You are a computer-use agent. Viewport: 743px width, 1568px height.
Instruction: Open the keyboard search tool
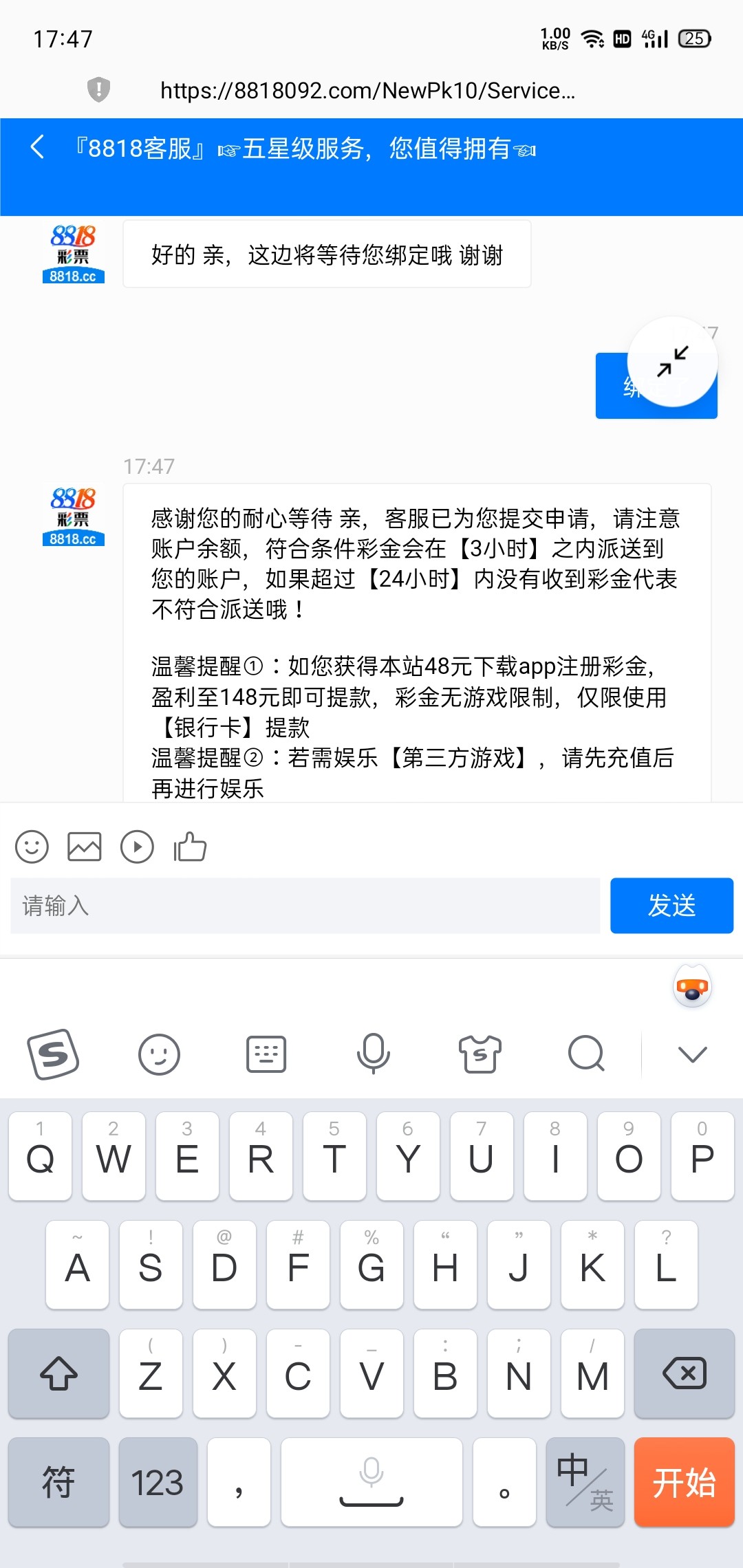[x=586, y=1054]
